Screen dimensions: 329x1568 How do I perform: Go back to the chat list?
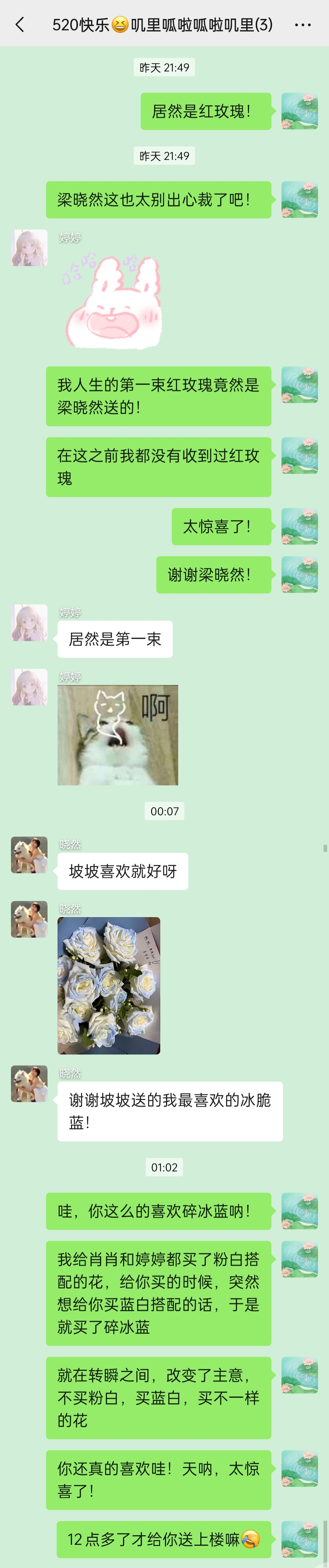[x=19, y=24]
